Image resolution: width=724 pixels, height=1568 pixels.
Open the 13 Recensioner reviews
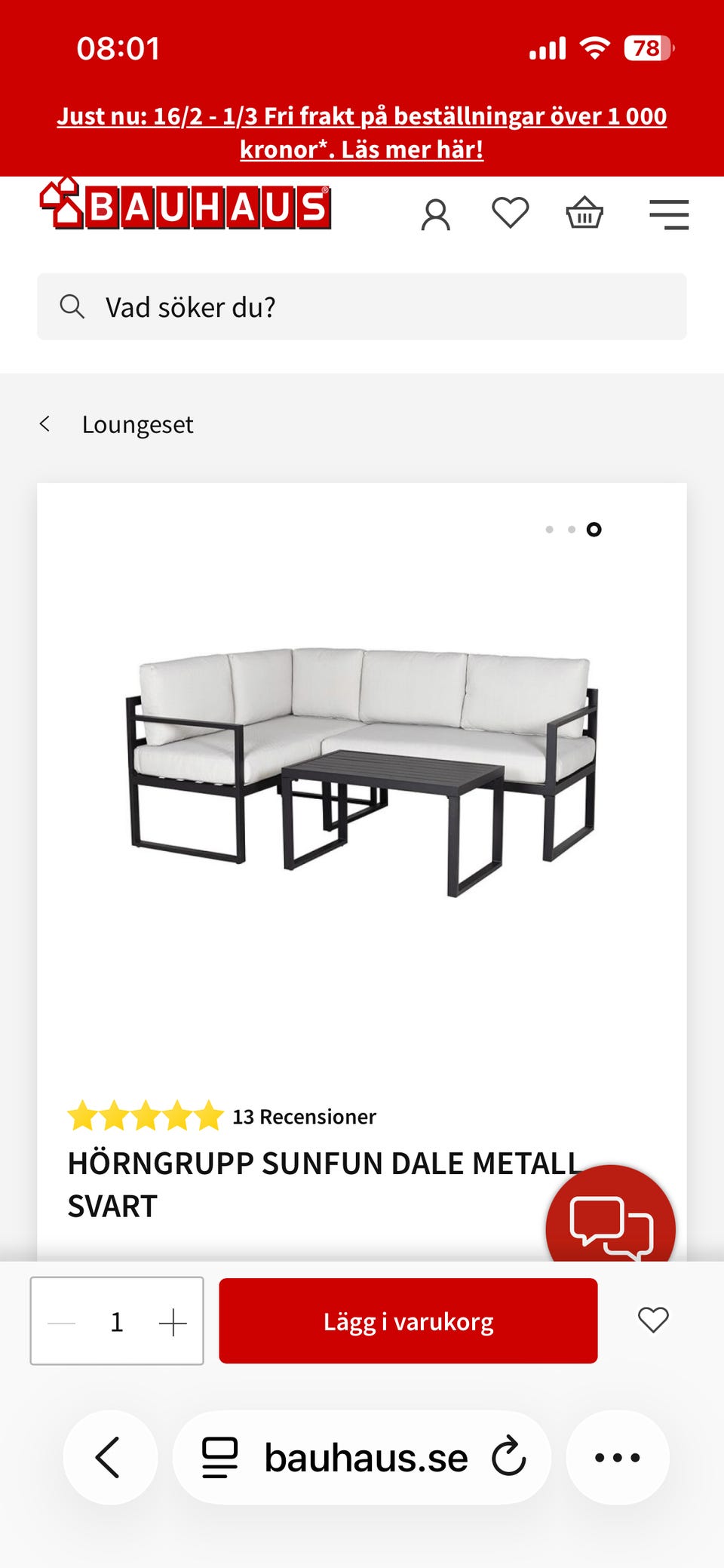tap(305, 1116)
